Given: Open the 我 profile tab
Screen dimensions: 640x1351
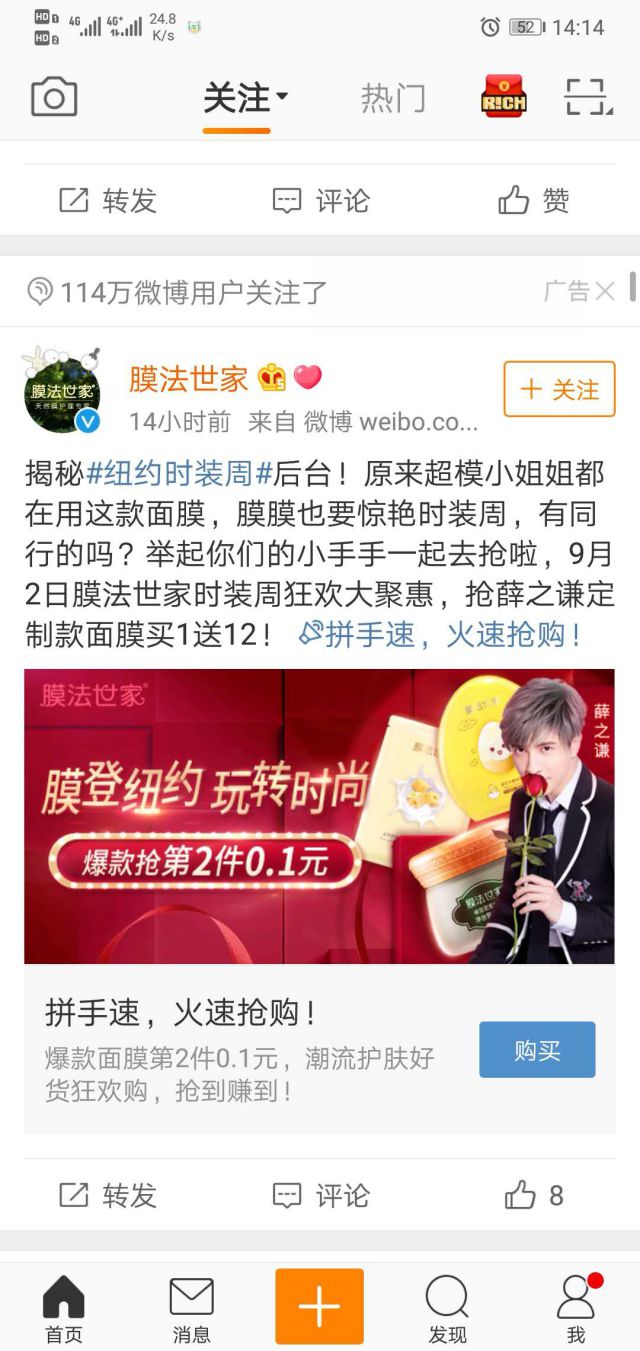Looking at the screenshot, I should (575, 1308).
